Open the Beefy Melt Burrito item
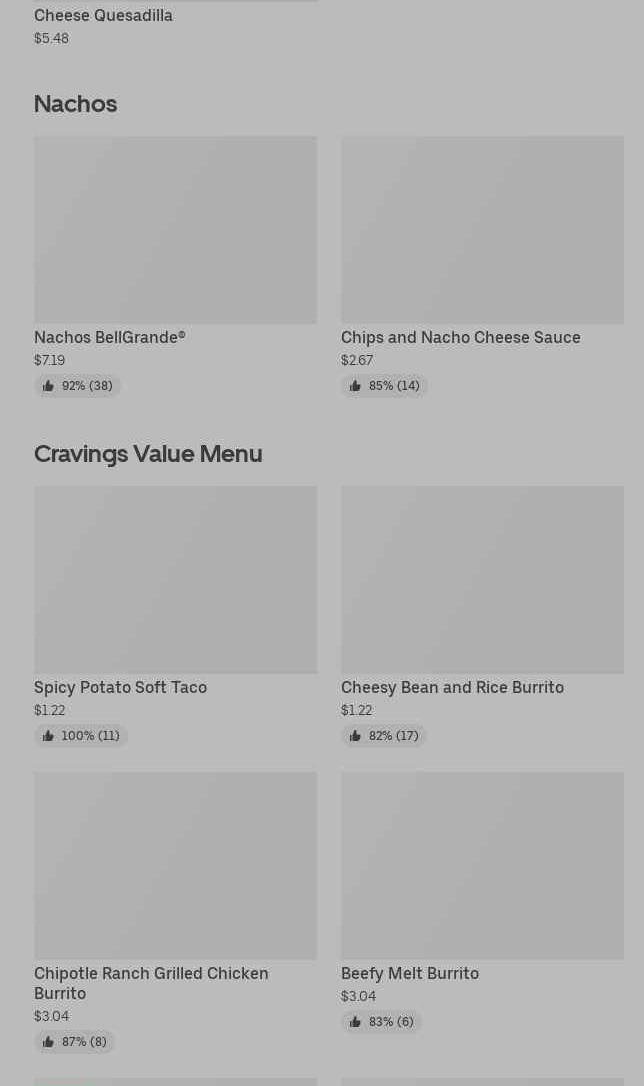Screen dimensions: 644x1086 410,973
